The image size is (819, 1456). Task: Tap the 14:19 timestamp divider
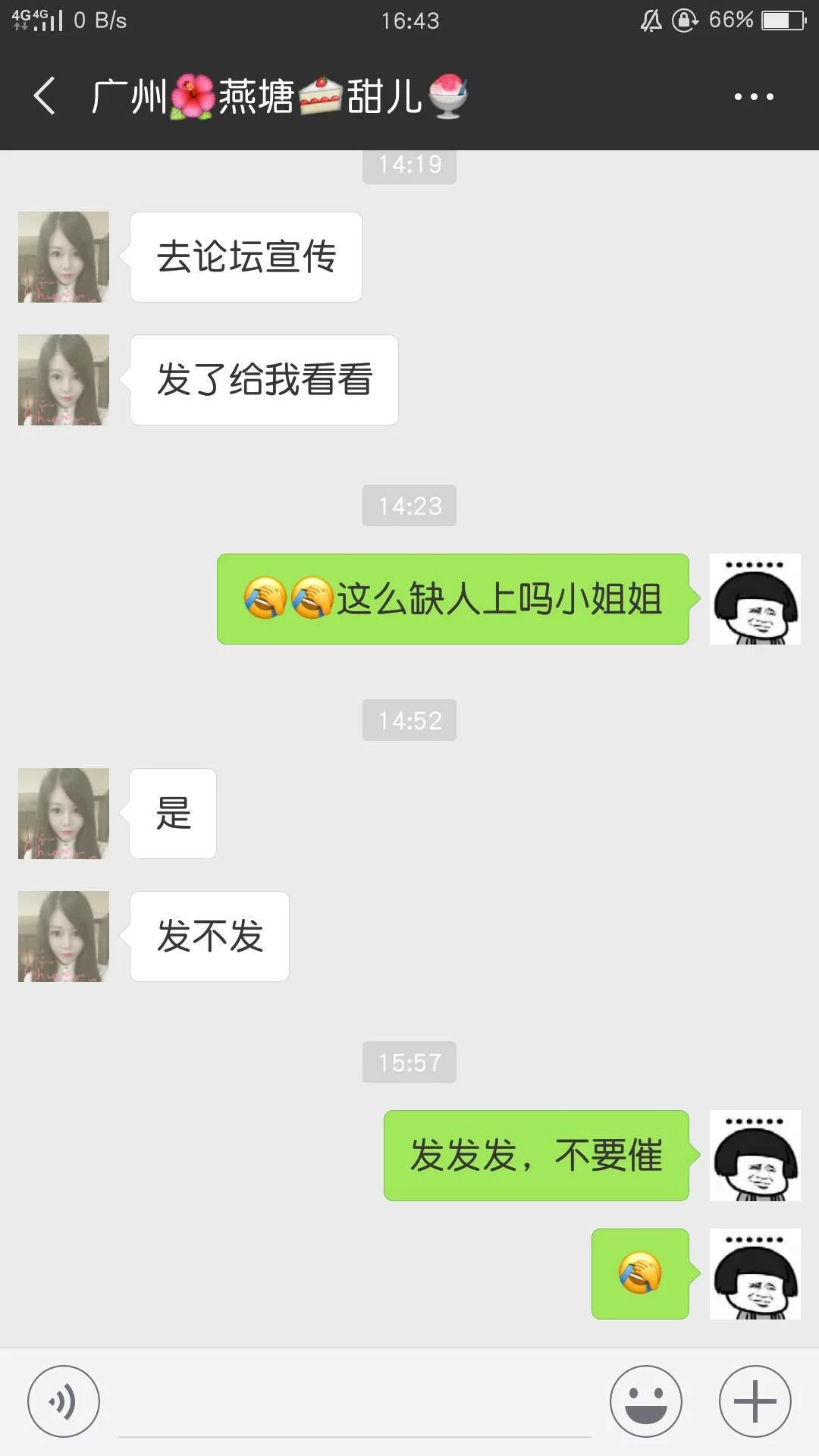point(409,165)
